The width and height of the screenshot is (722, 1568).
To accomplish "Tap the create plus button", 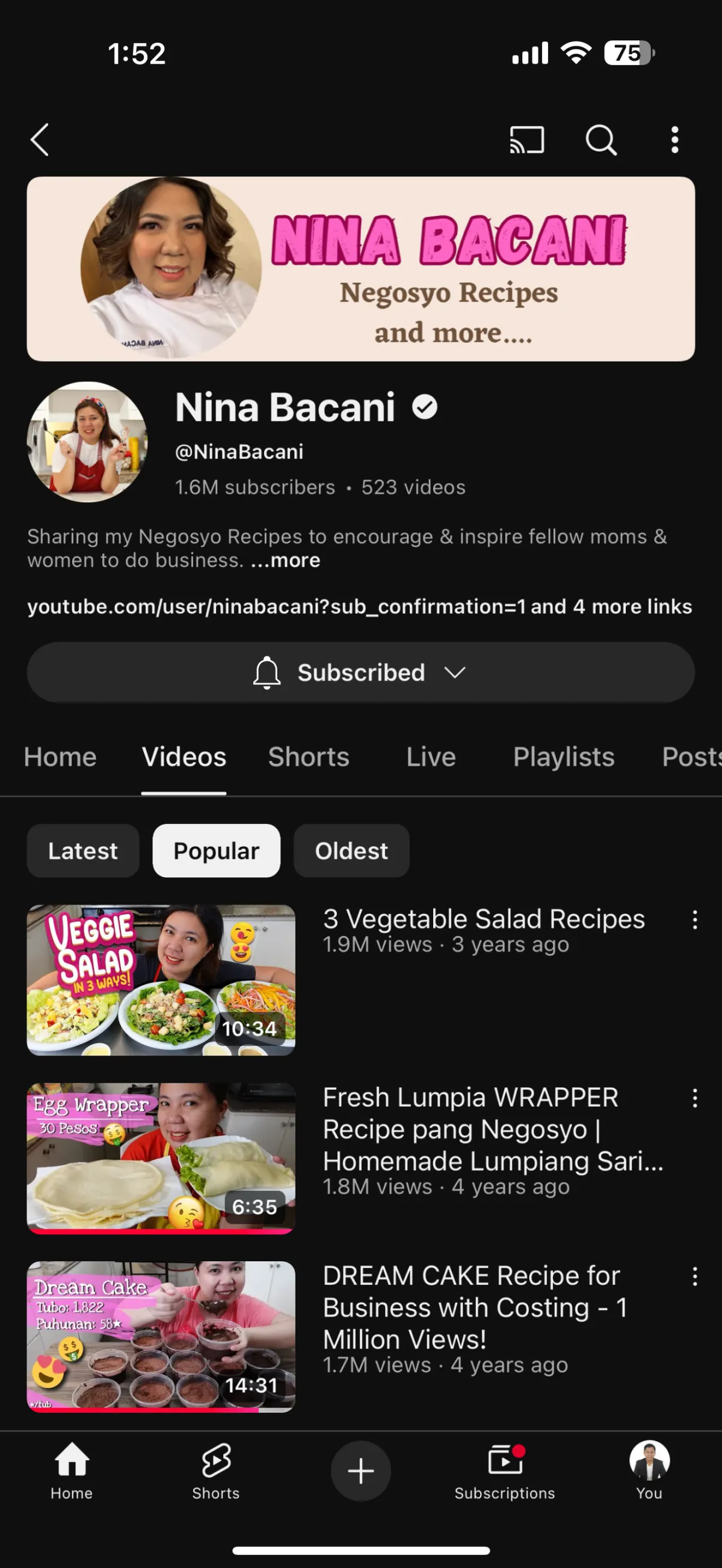I will (x=360, y=1471).
